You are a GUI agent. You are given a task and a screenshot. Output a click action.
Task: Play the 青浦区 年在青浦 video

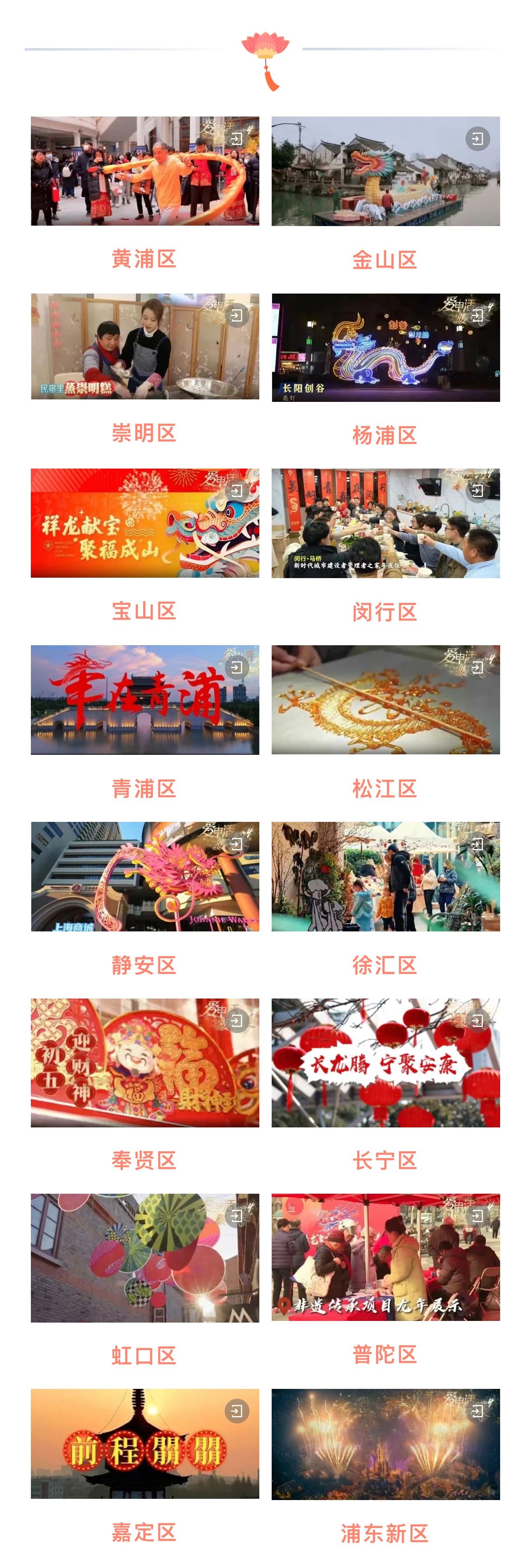pyautogui.click(x=145, y=700)
